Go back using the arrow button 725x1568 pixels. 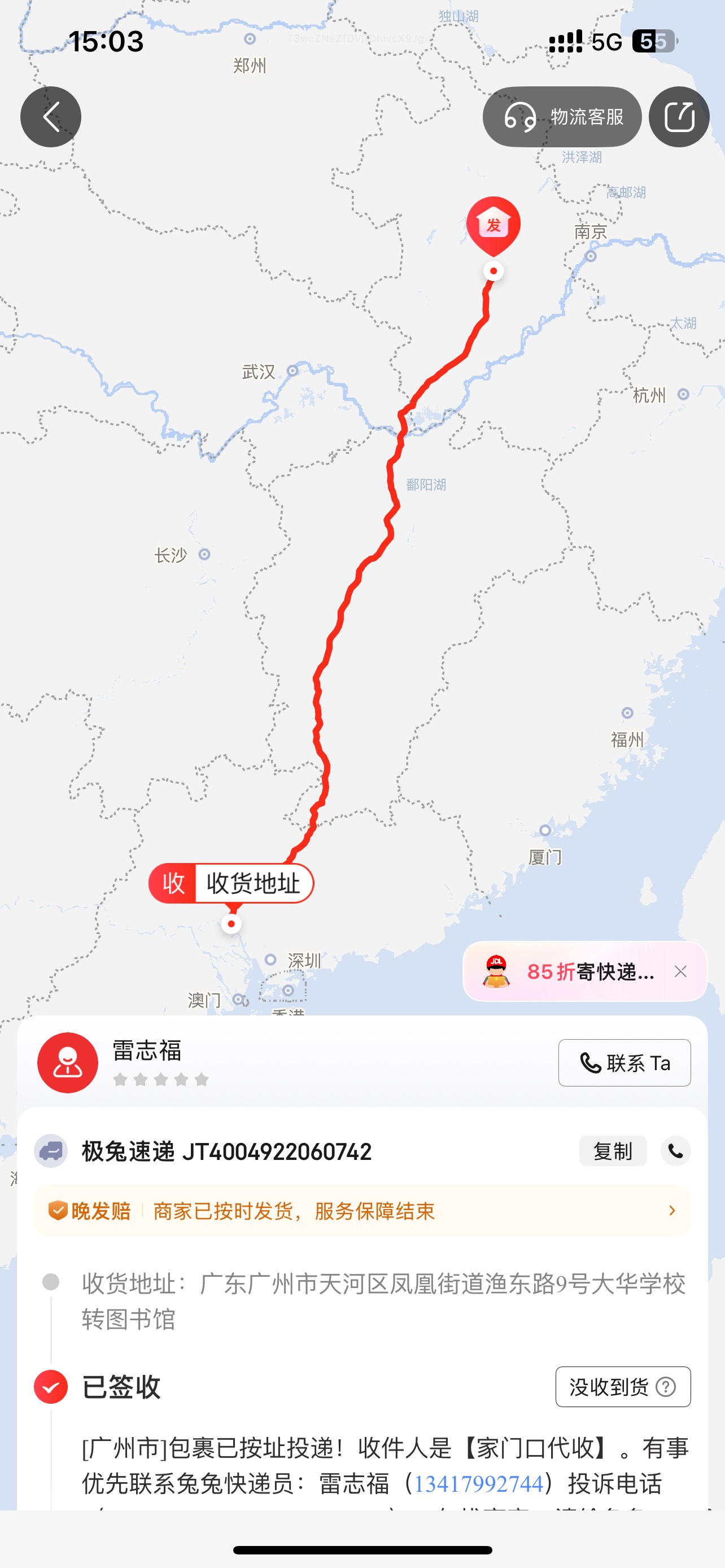coord(50,117)
